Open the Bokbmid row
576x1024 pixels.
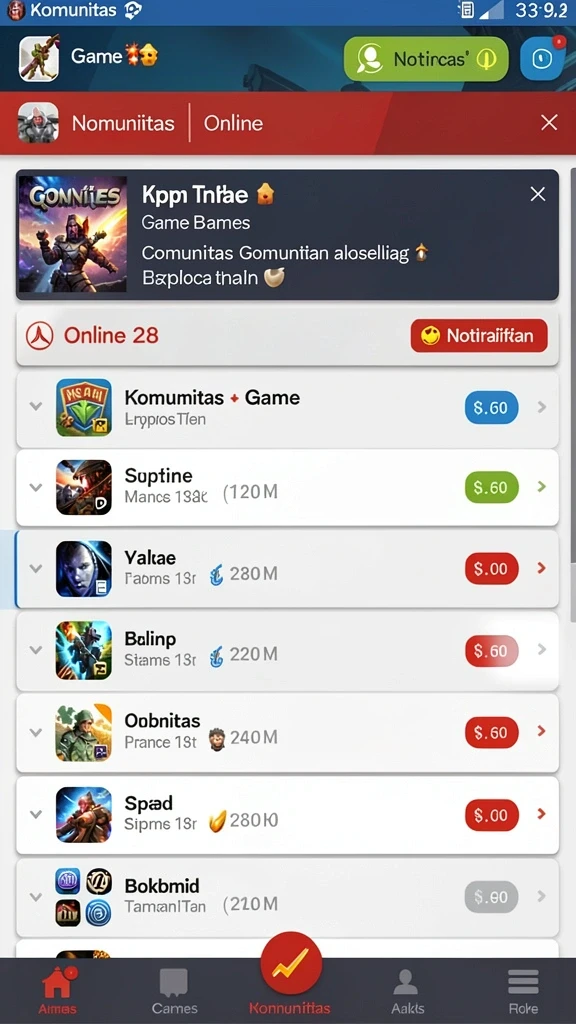point(287,896)
